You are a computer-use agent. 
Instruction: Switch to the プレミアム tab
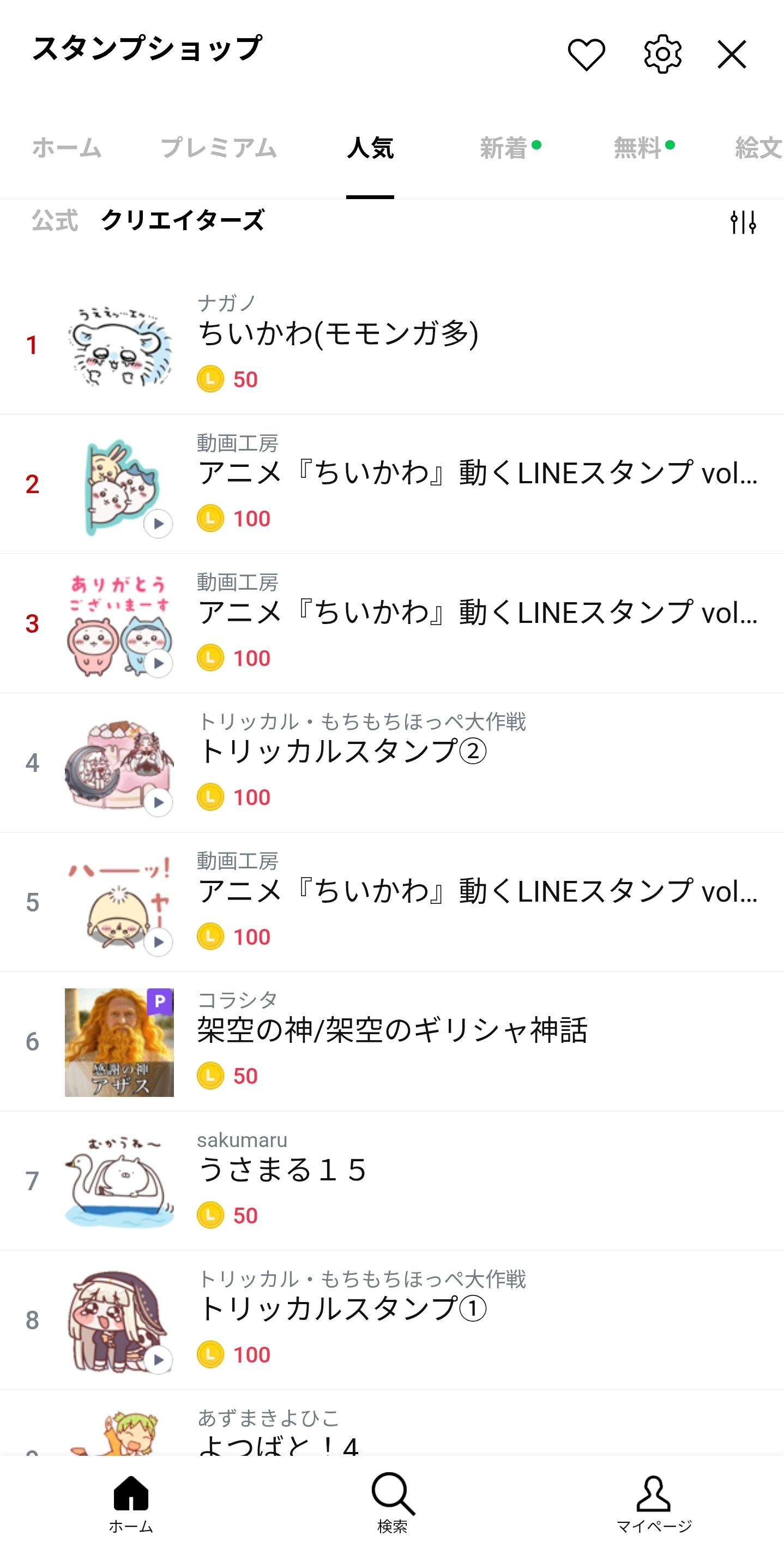tap(219, 148)
